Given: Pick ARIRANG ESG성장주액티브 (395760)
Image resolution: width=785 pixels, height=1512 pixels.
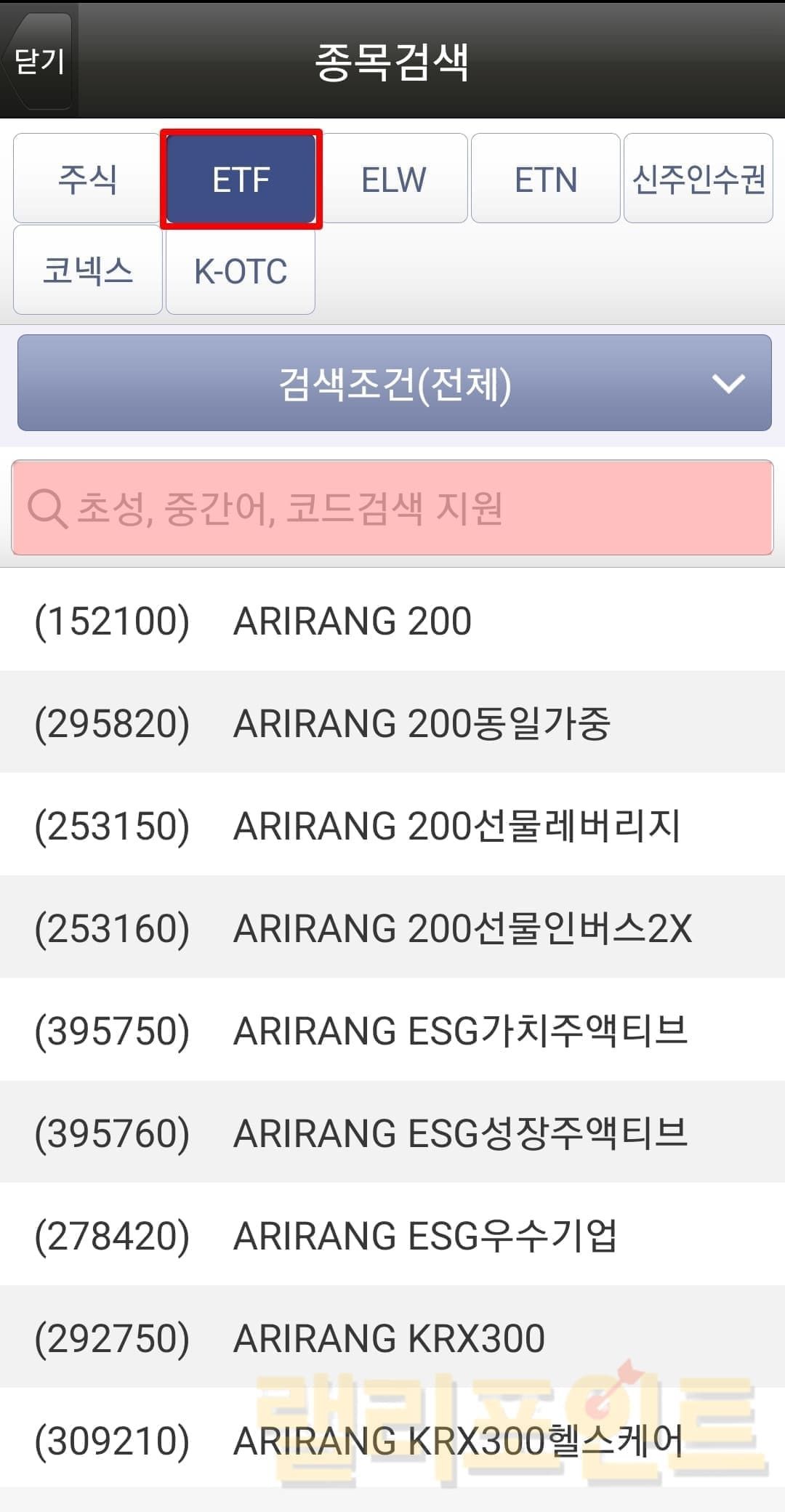Looking at the screenshot, I should (392, 1133).
